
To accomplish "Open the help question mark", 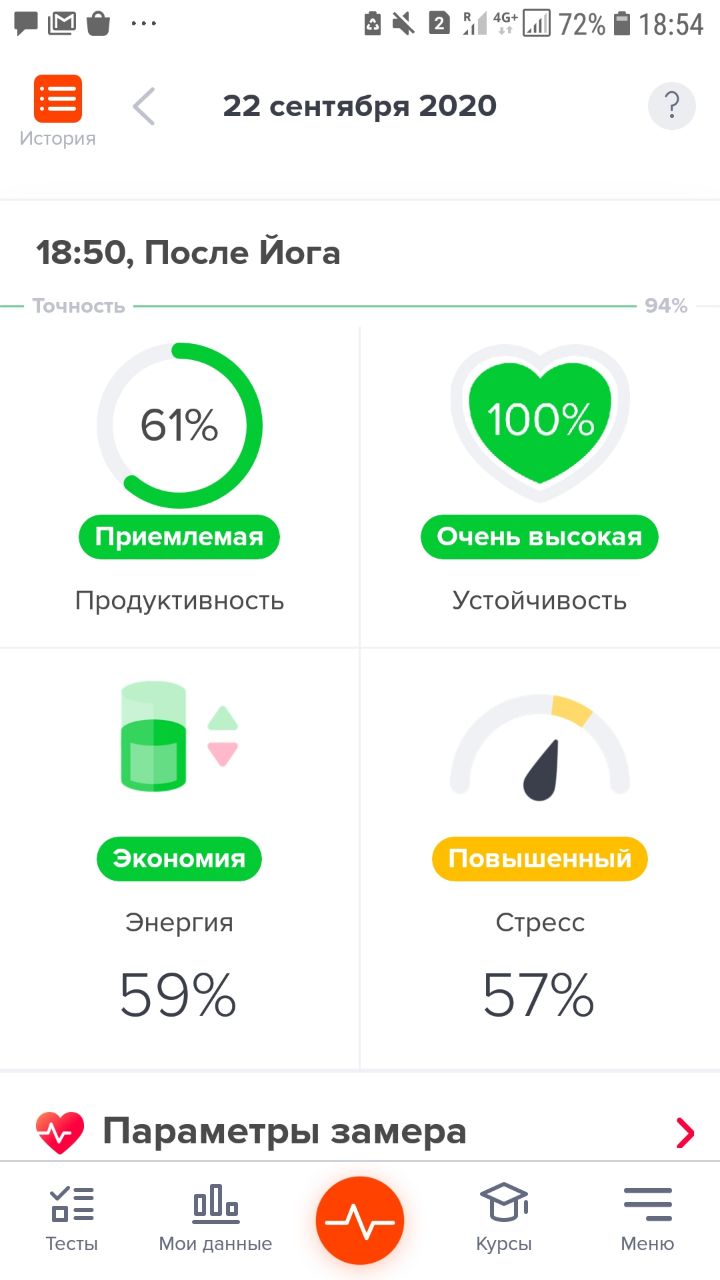I will (x=671, y=105).
